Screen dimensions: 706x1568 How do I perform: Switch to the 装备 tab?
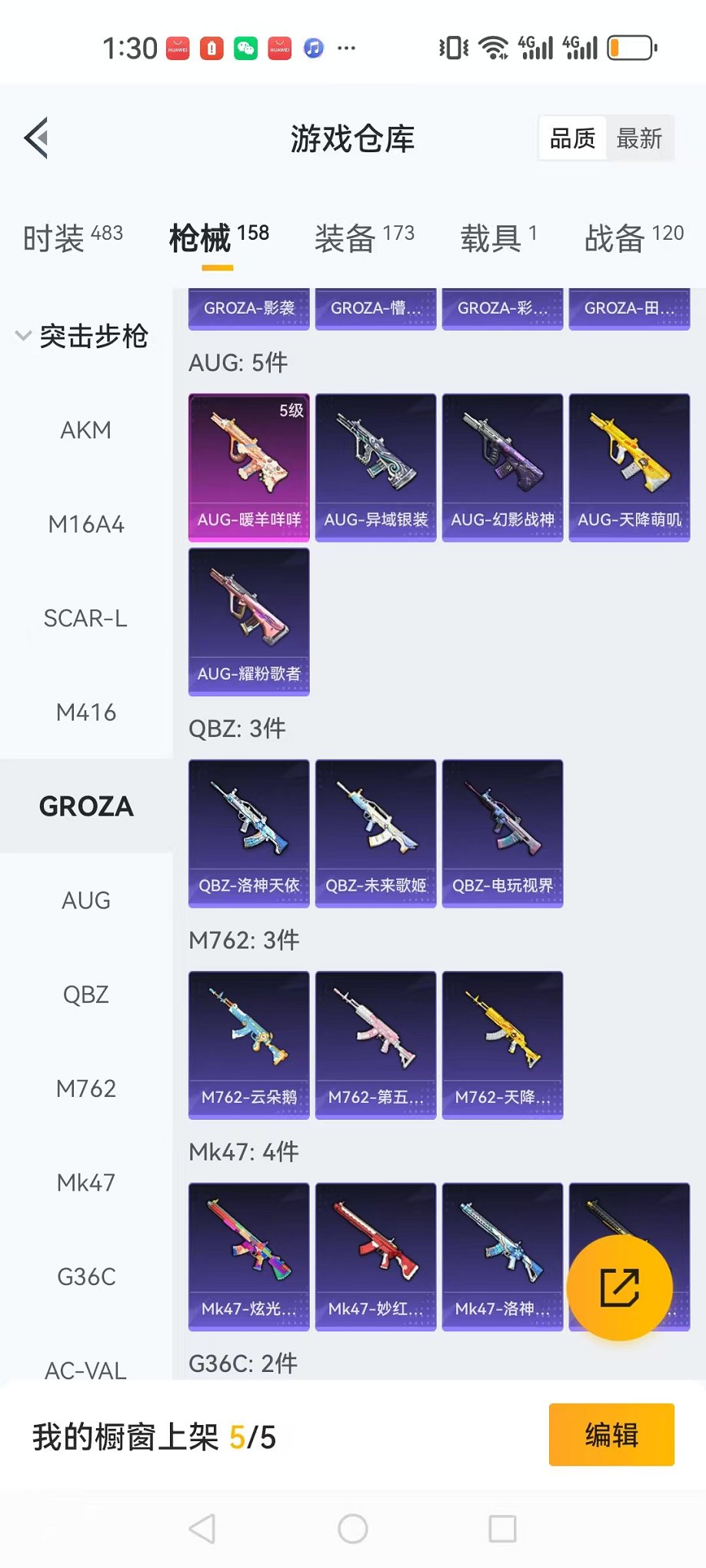tap(364, 238)
